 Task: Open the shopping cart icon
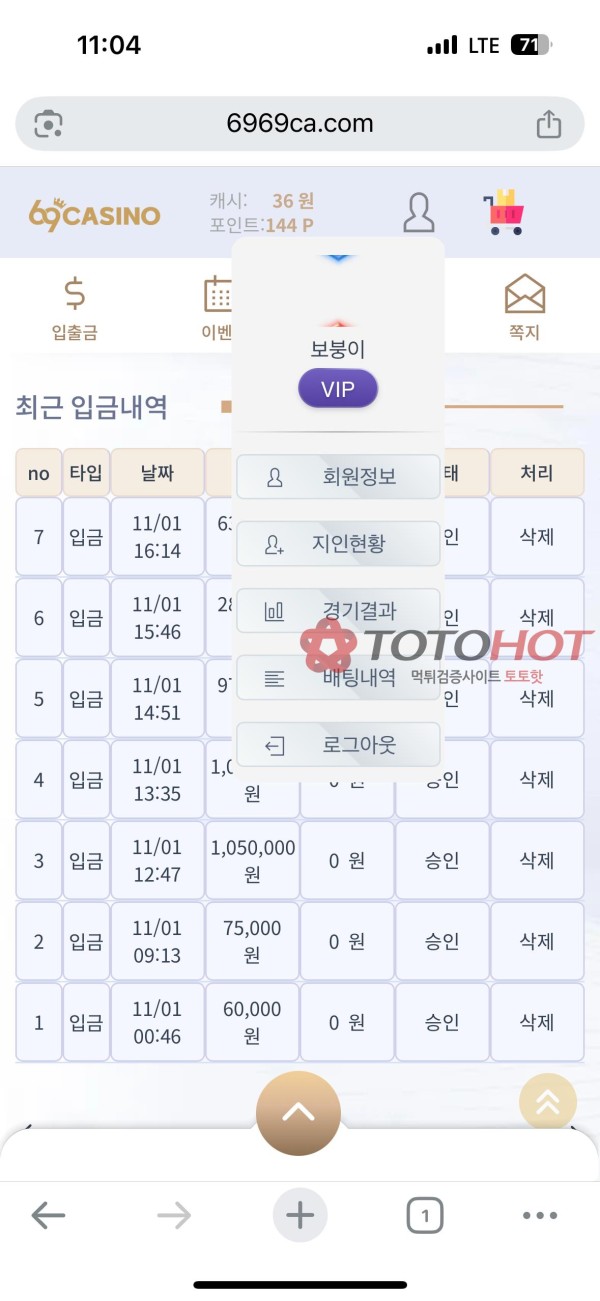[x=504, y=212]
